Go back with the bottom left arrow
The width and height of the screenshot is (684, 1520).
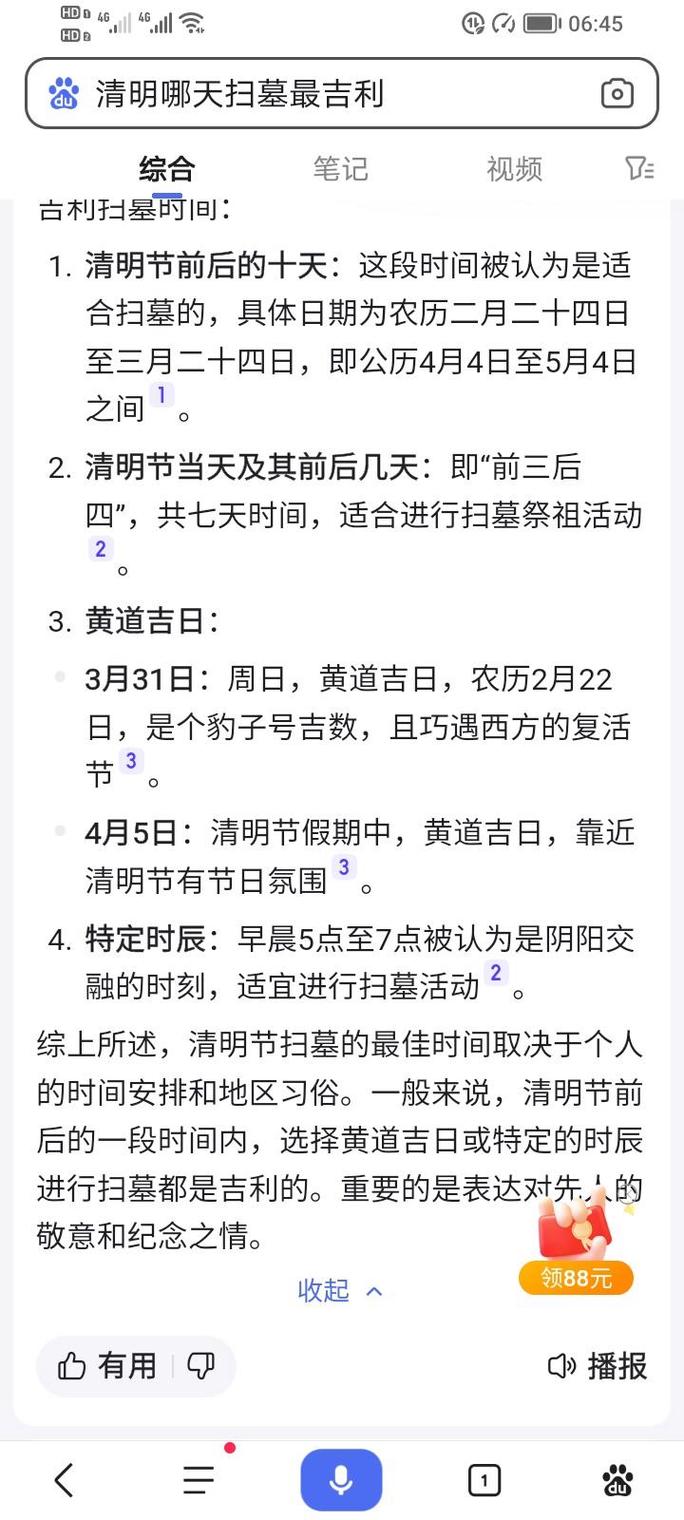64,1480
